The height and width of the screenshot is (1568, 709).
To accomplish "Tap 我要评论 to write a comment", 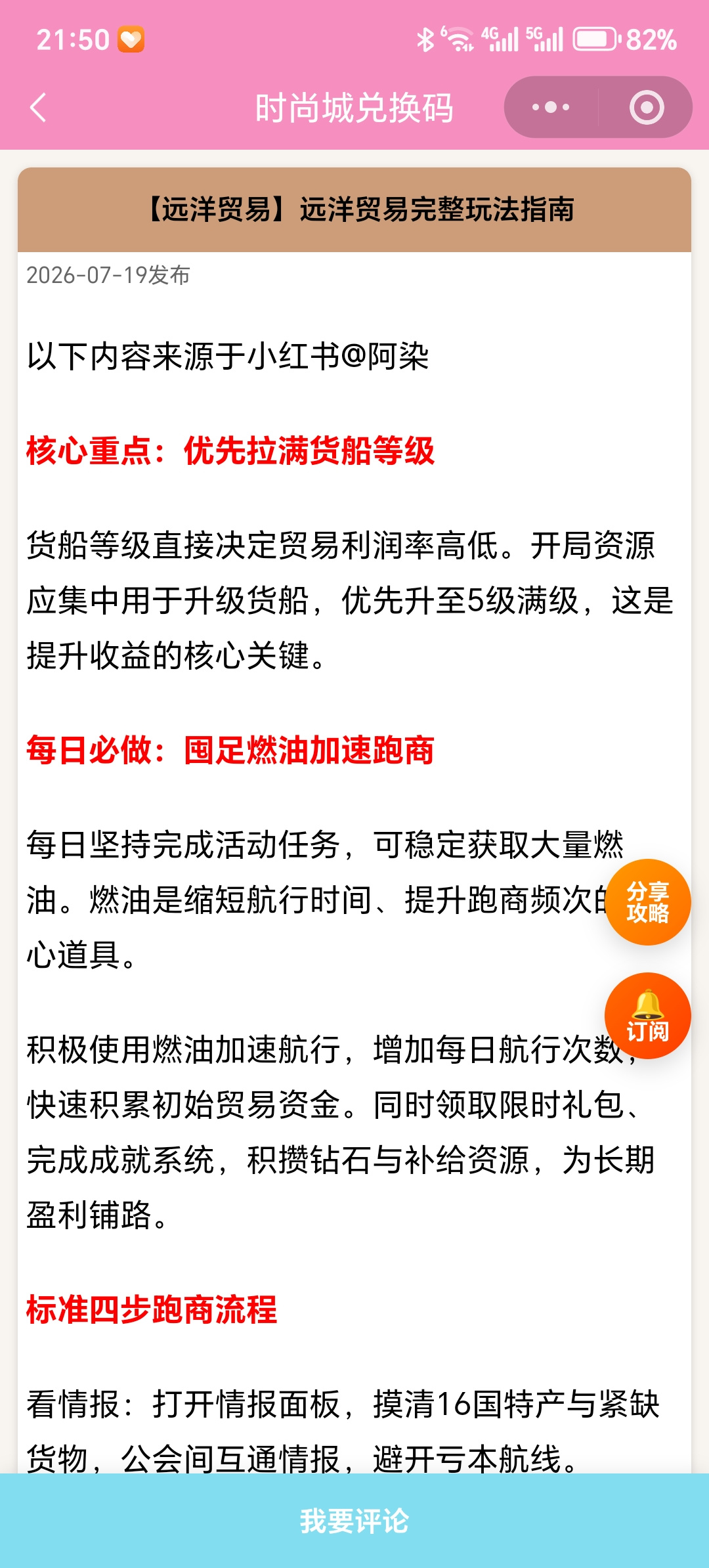I will (x=354, y=1521).
